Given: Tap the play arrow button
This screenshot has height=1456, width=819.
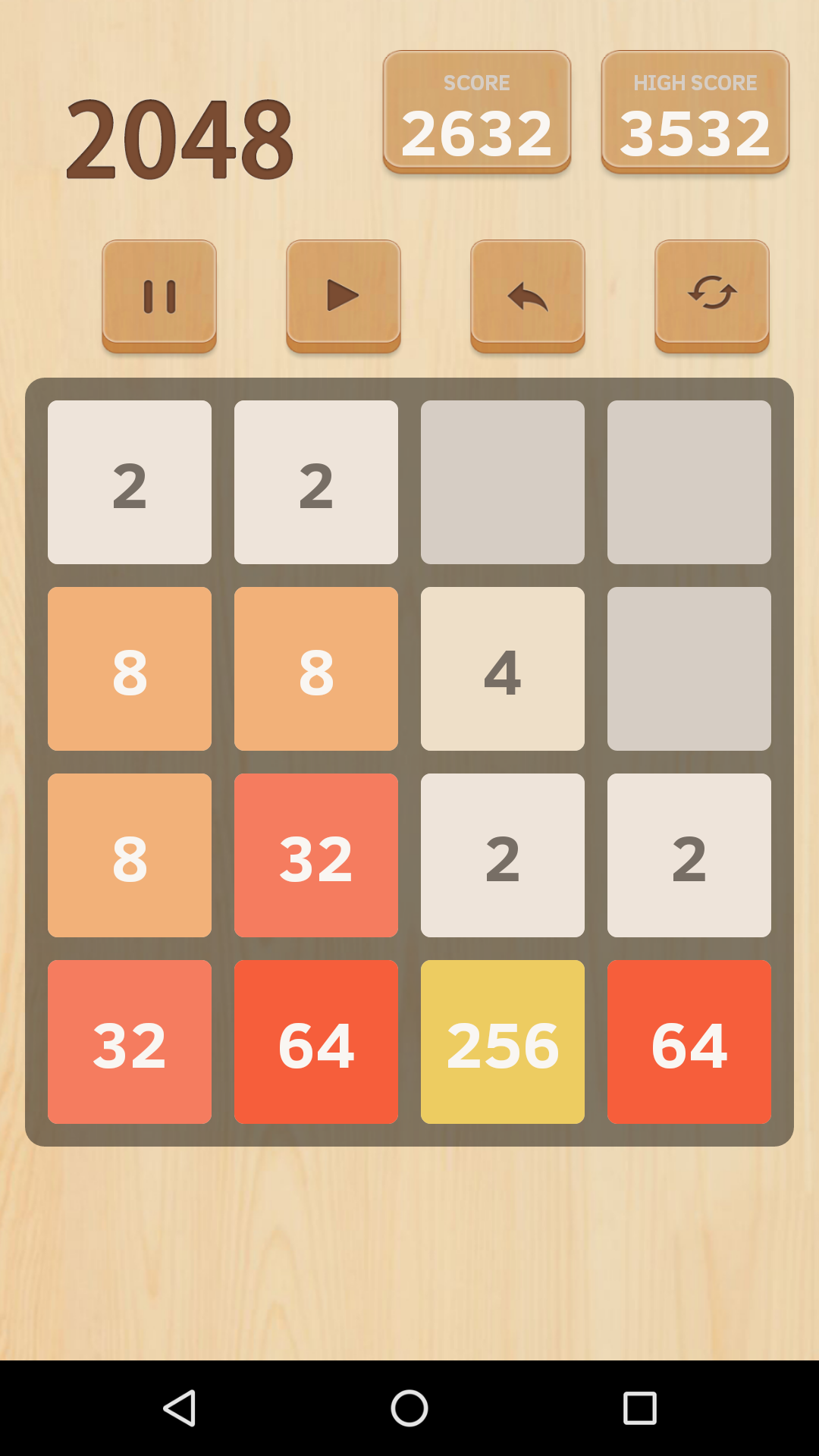Looking at the screenshot, I should coord(344,296).
